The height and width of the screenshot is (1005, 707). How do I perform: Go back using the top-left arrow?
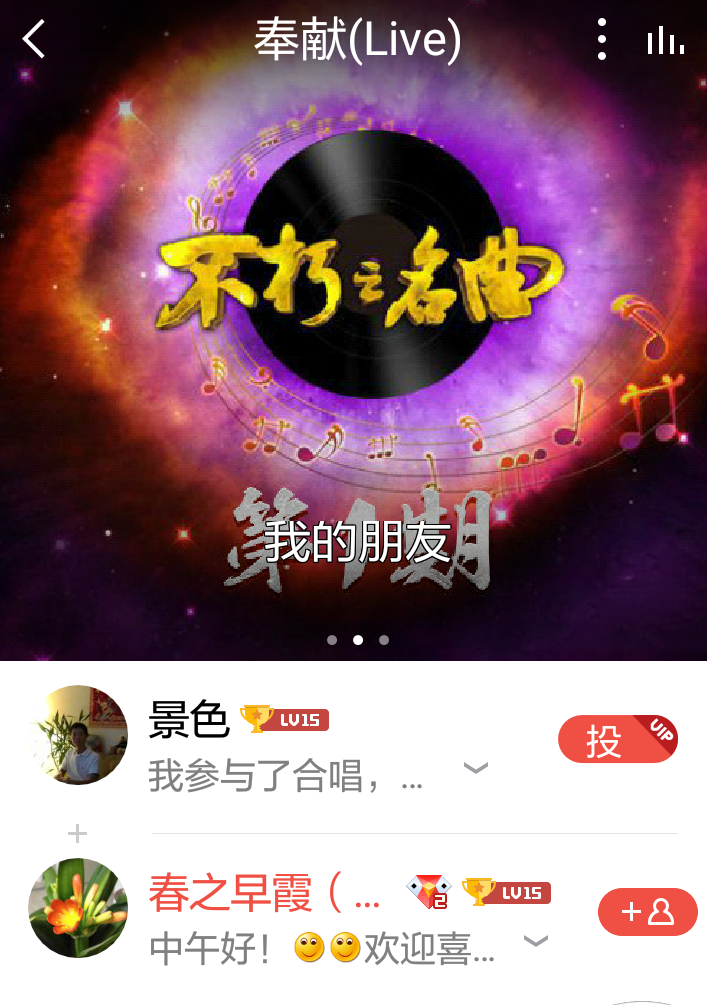click(x=35, y=40)
